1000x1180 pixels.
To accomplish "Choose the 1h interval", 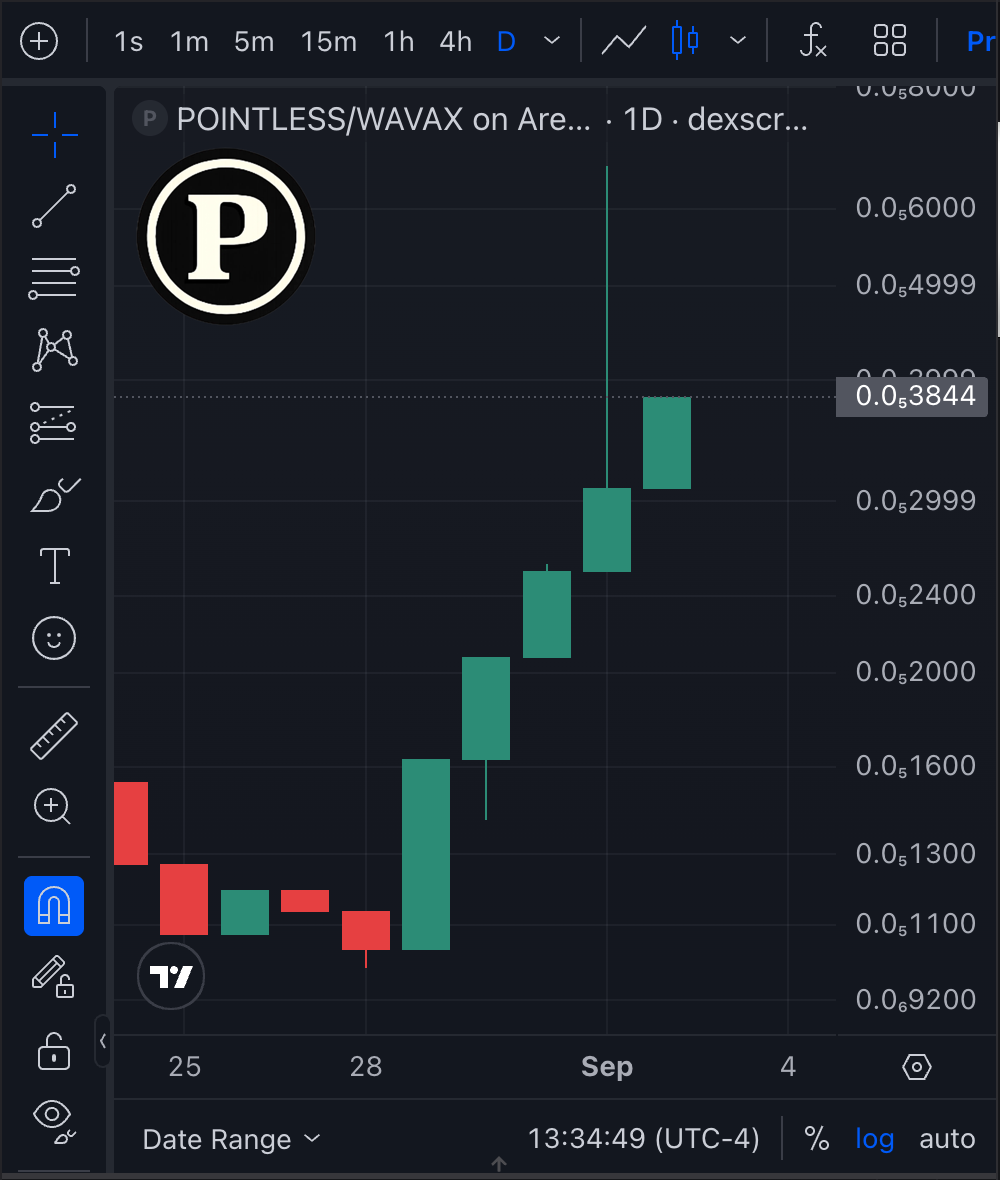I will coord(398,42).
